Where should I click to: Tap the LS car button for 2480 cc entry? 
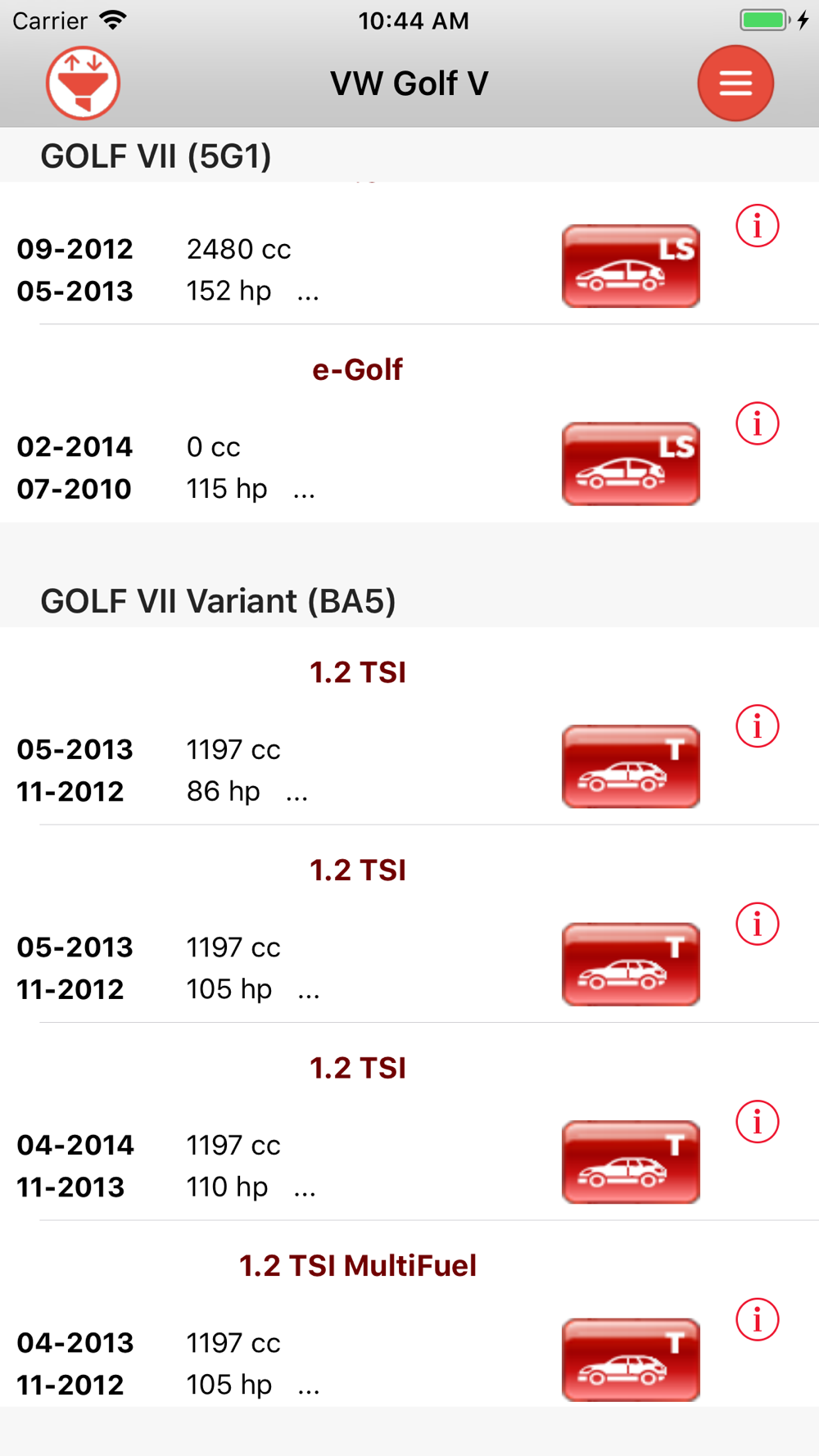coord(631,266)
